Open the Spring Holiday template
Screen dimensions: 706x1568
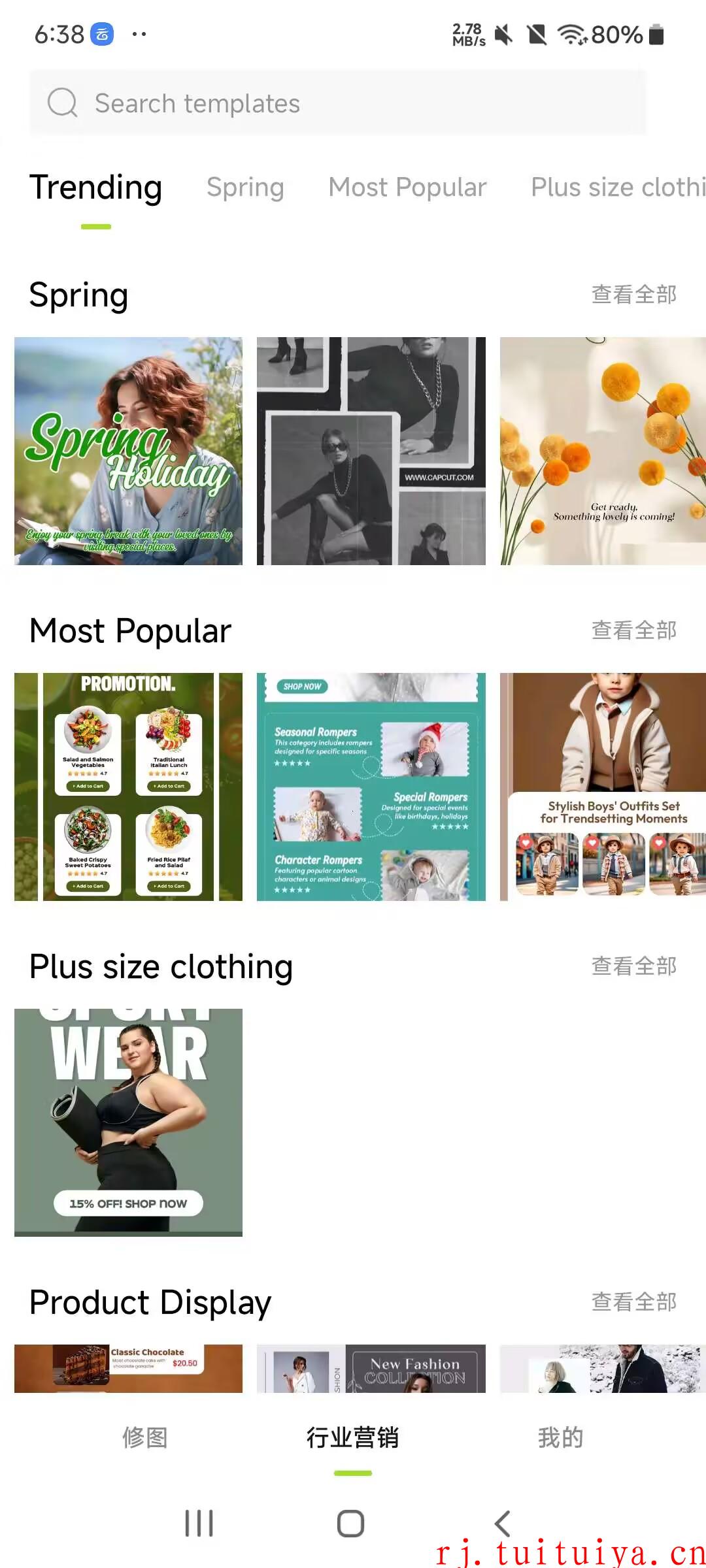pos(128,451)
